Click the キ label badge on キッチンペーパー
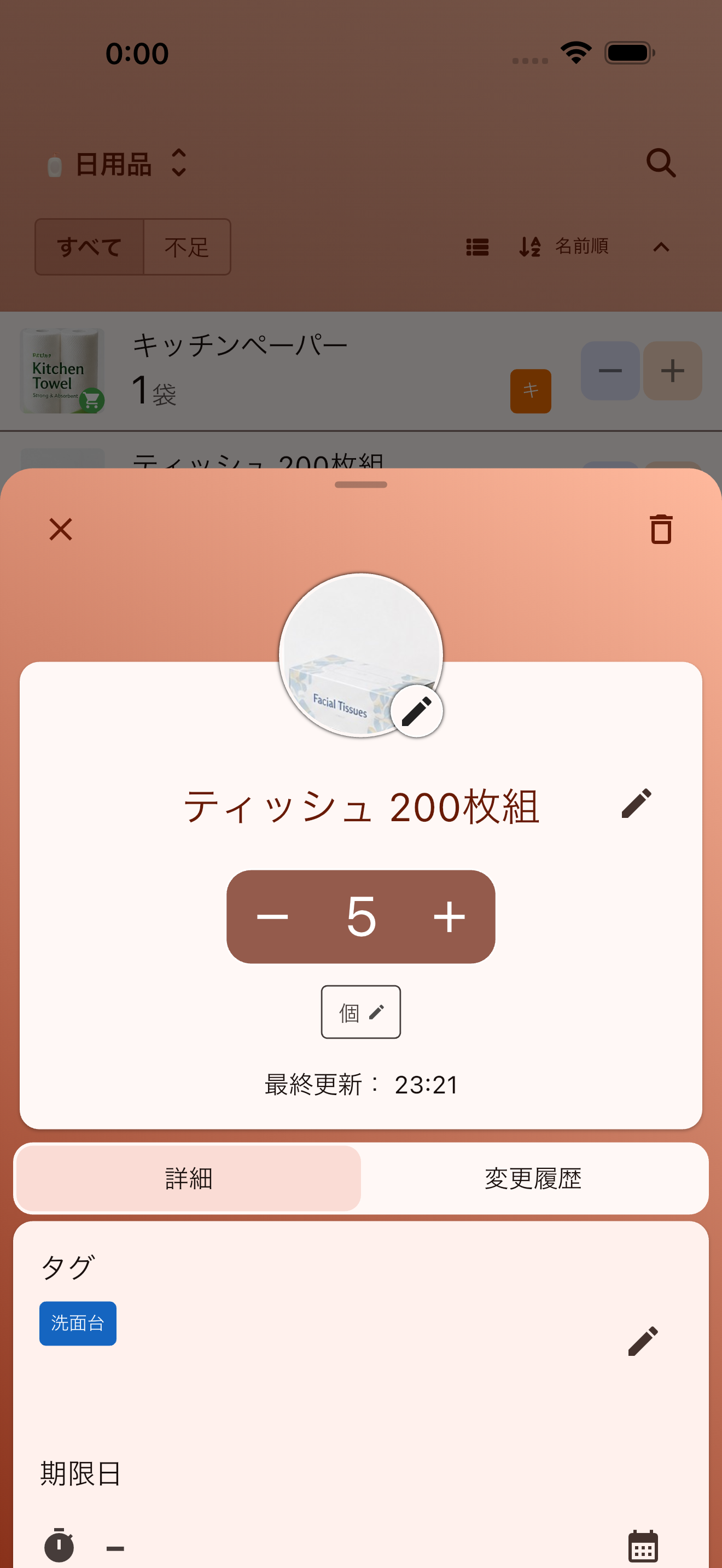The width and height of the screenshot is (722, 1568). point(531,390)
